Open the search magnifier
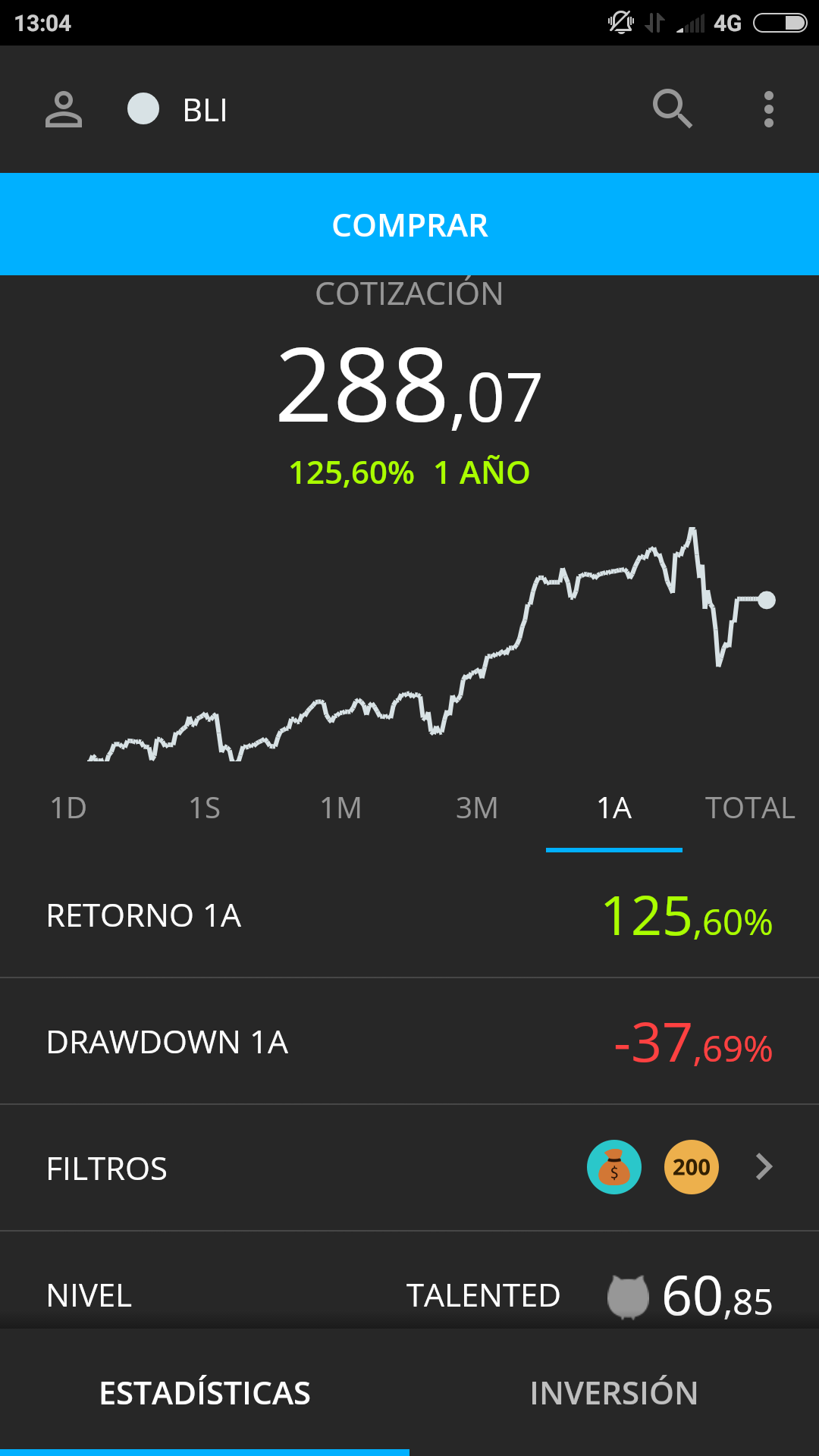 point(673,110)
